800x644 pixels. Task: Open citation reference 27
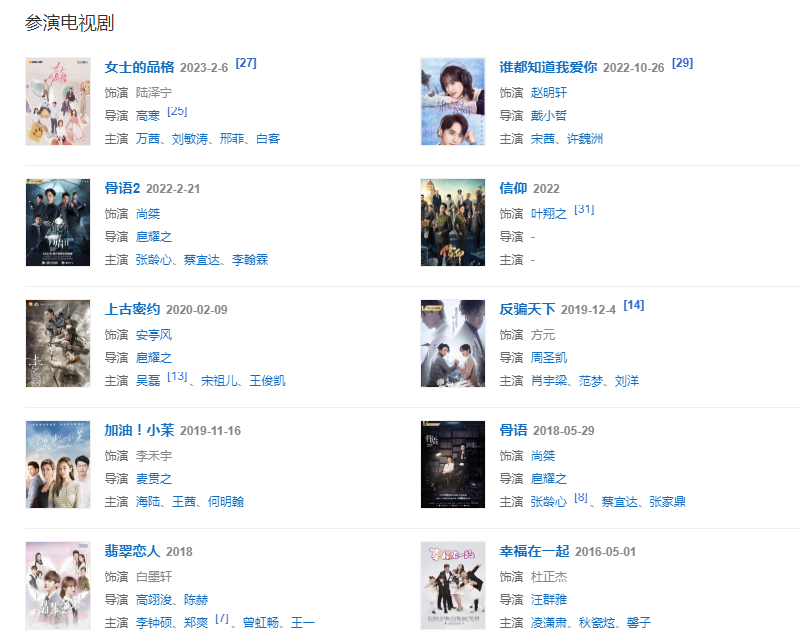246,63
